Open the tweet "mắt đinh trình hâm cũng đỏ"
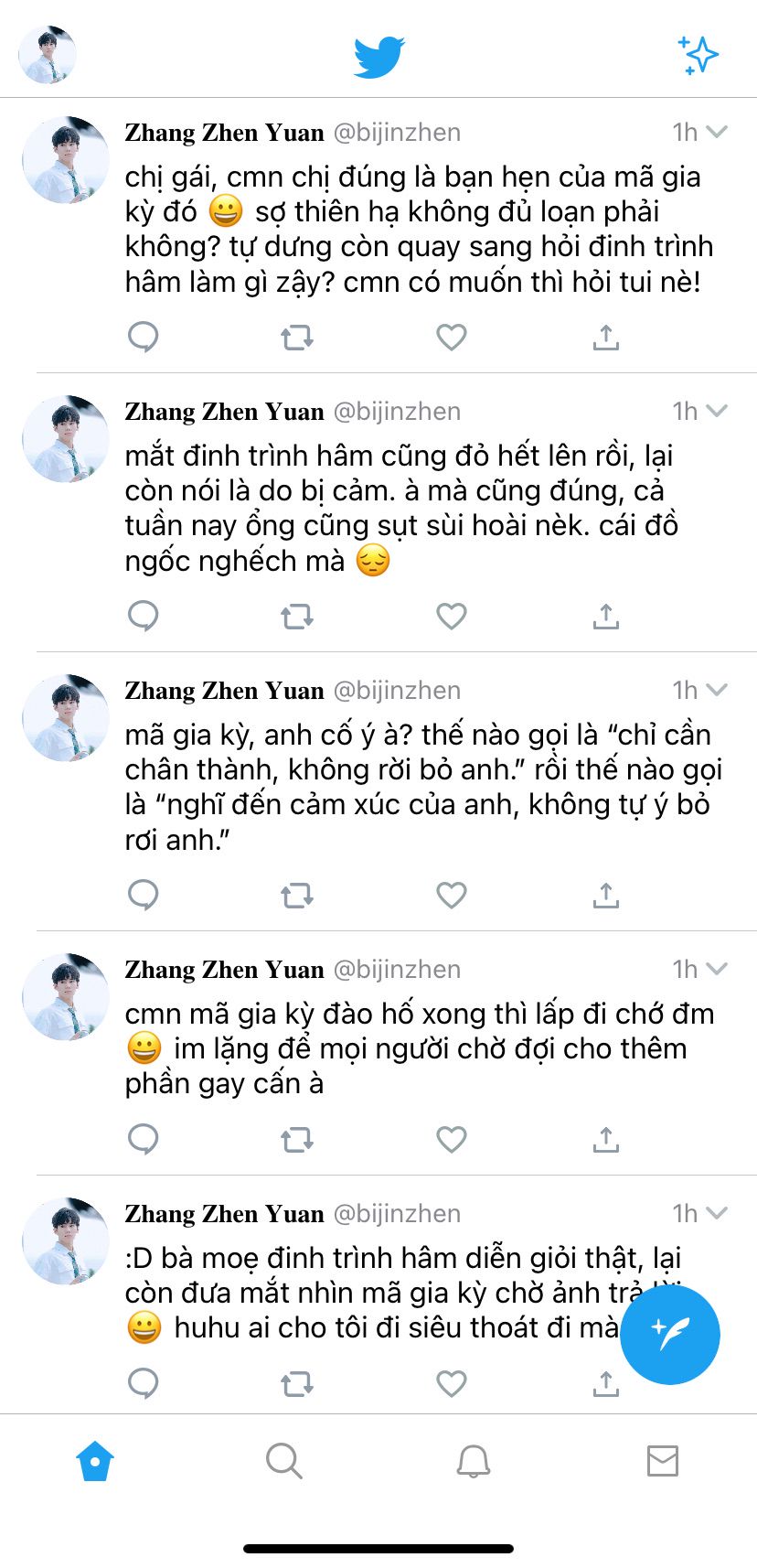The height and width of the screenshot is (1568, 757). (x=402, y=508)
